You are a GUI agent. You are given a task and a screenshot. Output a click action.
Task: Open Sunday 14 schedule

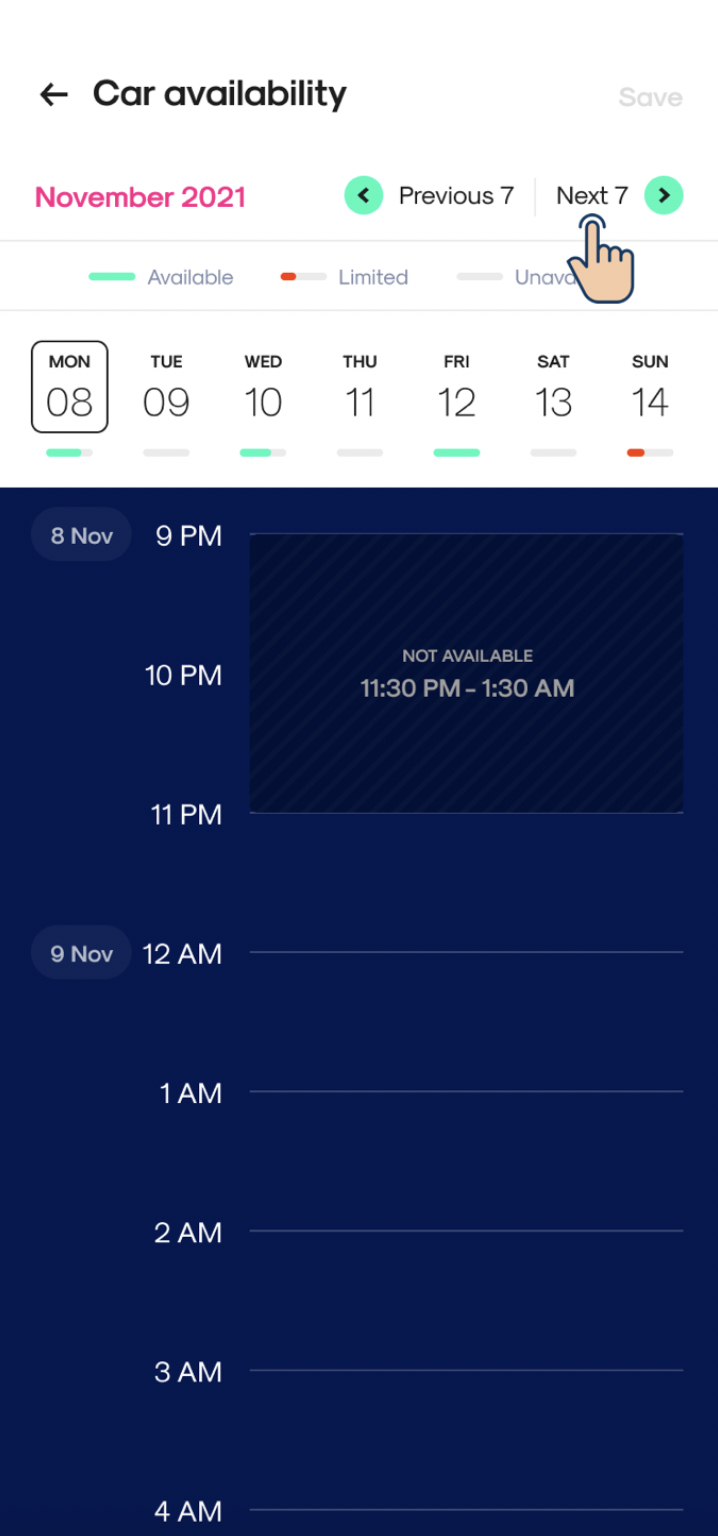pyautogui.click(x=650, y=387)
